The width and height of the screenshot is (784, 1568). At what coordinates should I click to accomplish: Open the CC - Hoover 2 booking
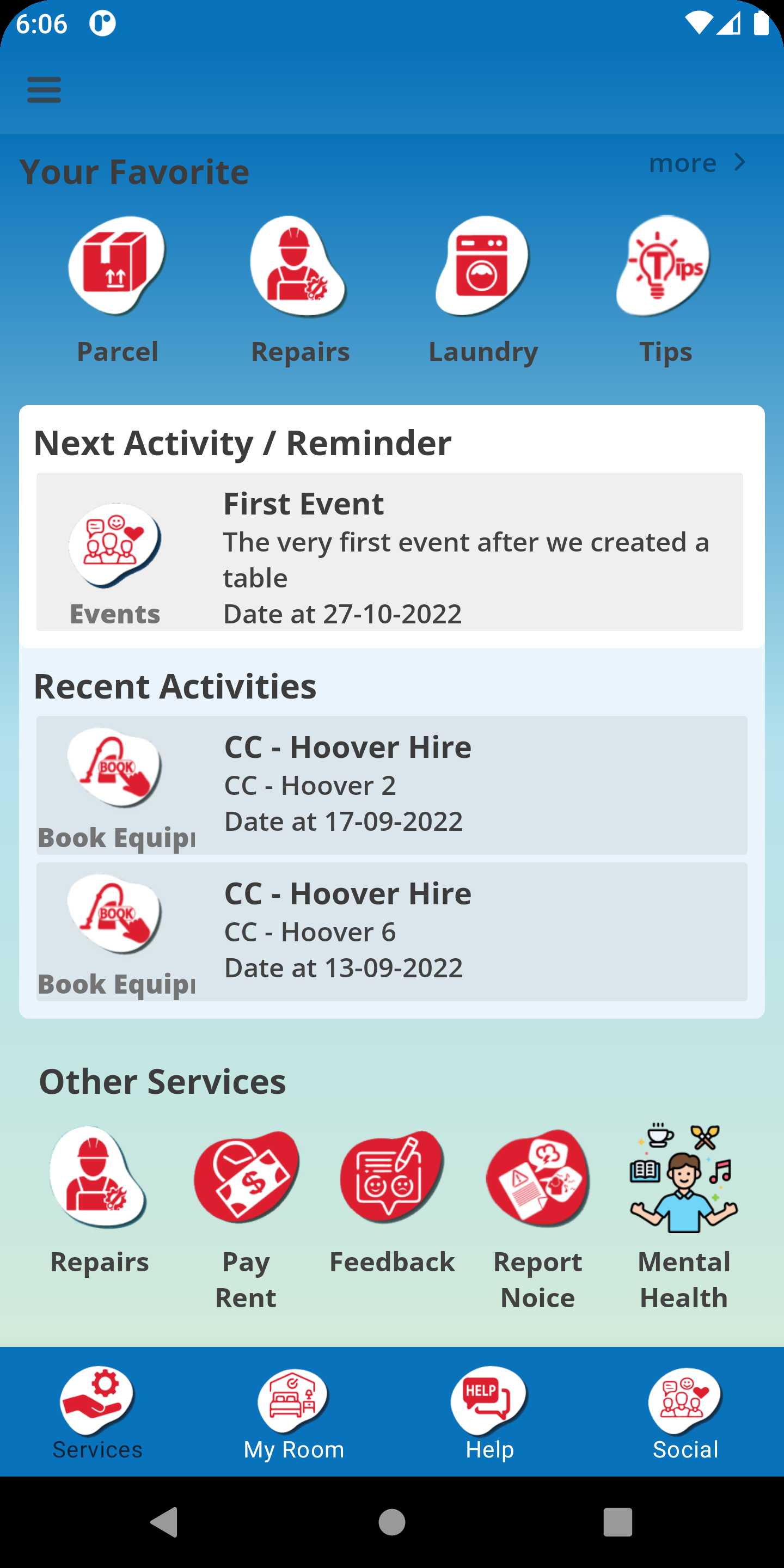pyautogui.click(x=391, y=785)
